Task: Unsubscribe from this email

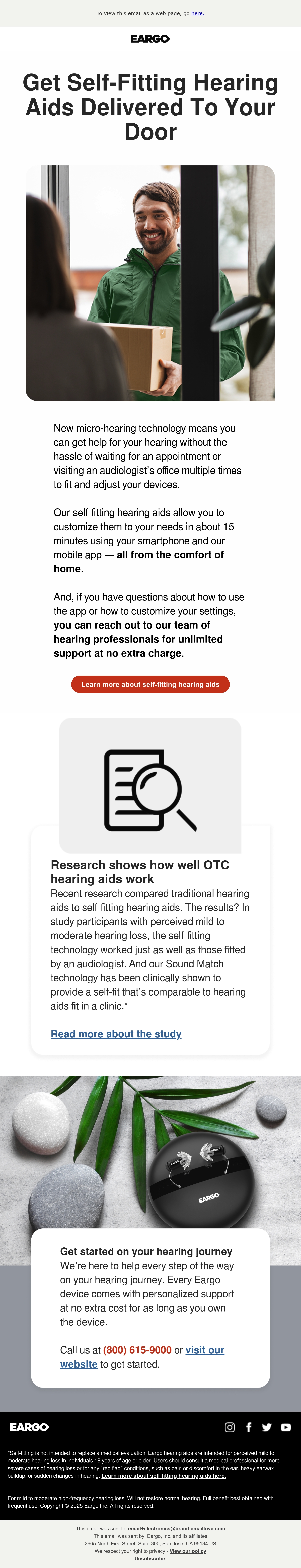Action: [149, 1559]
